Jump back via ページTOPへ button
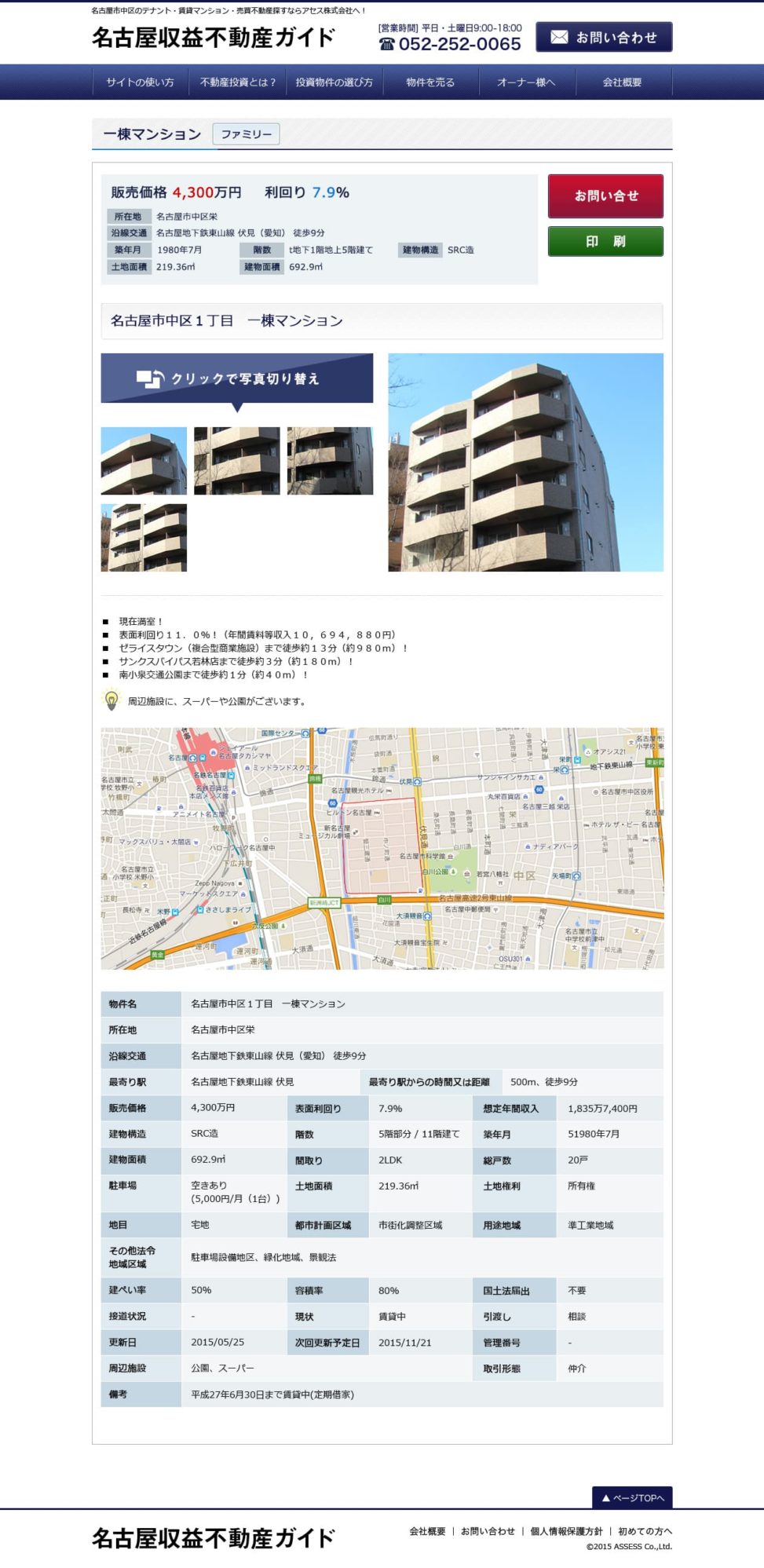The height and width of the screenshot is (1568, 764). [631, 1497]
